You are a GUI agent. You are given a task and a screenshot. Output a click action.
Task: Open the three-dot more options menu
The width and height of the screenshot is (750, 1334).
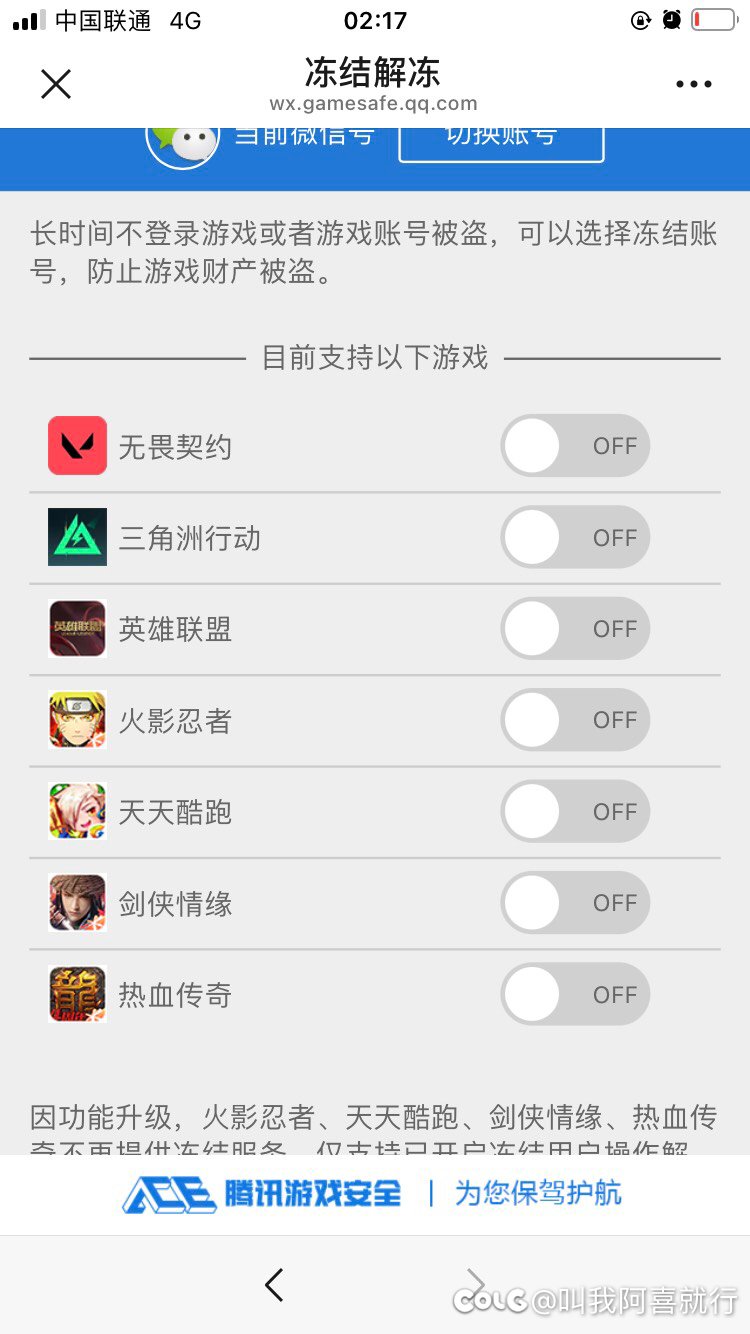694,84
